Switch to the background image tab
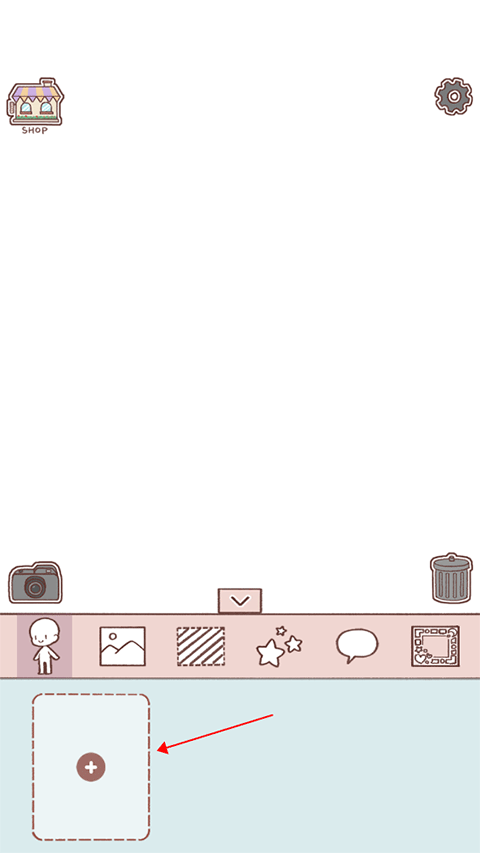The height and width of the screenshot is (853, 480). click(122, 646)
